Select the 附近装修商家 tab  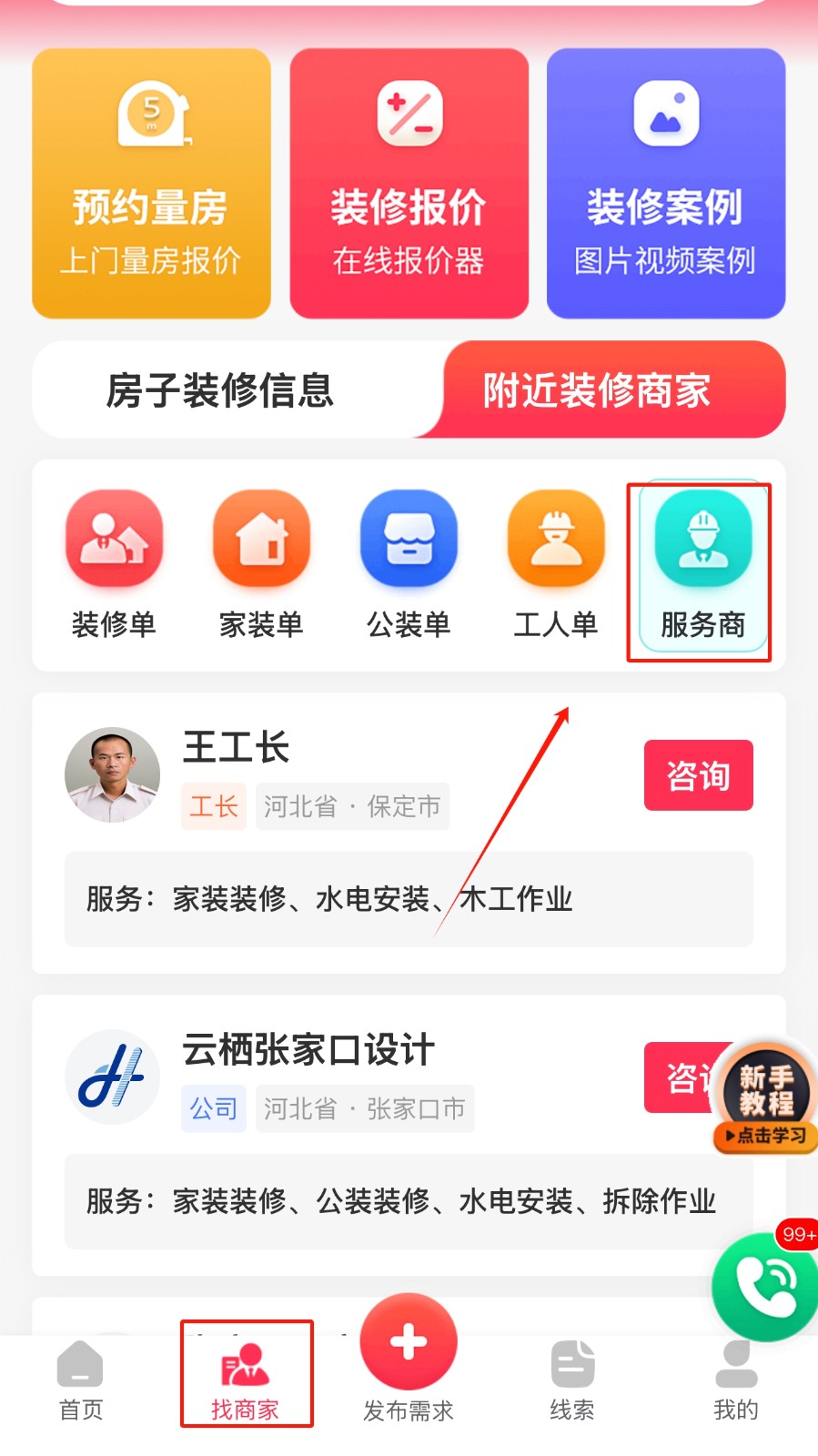point(597,390)
